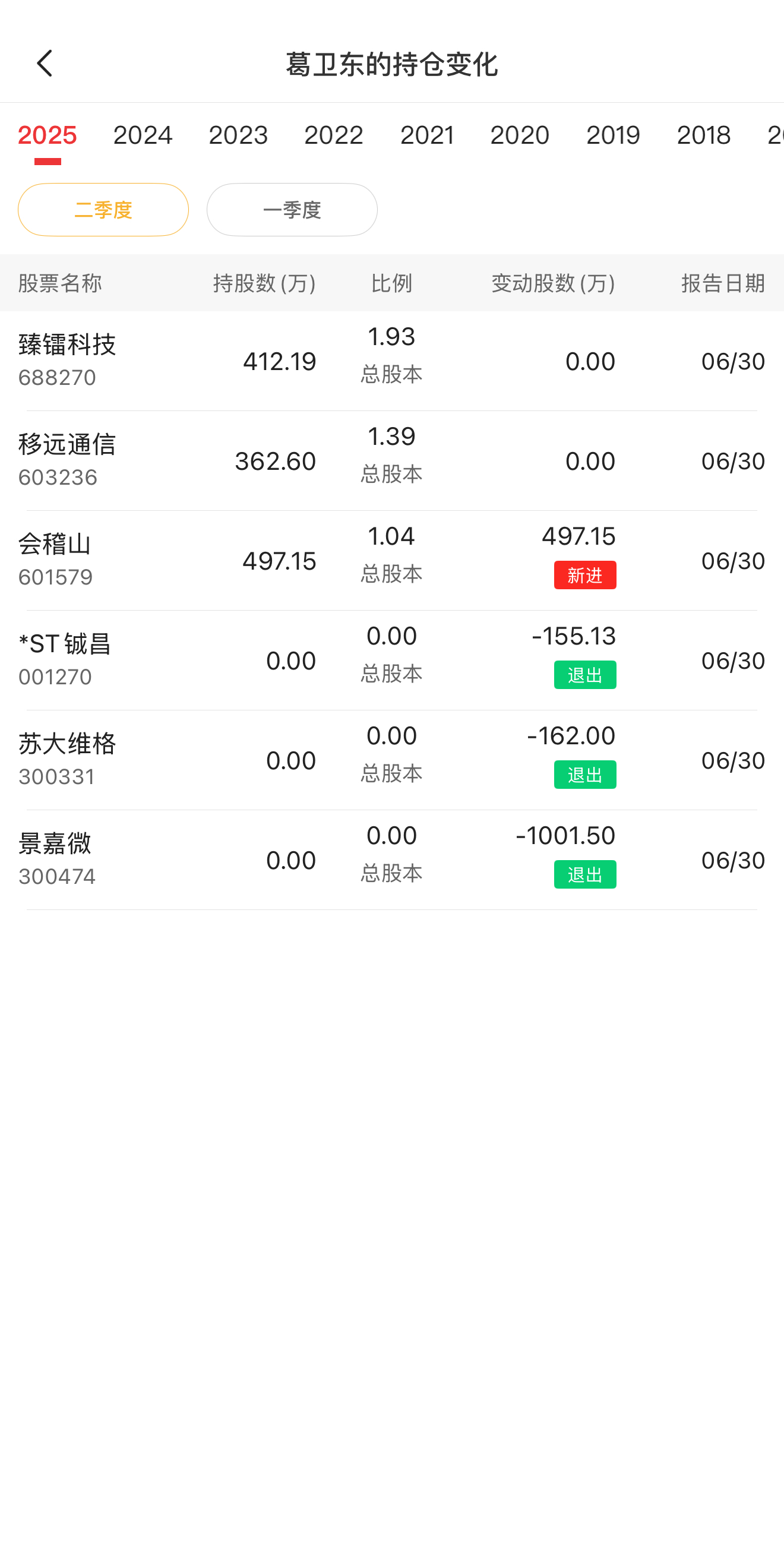This screenshot has height=1545, width=784.
Task: Switch to the 2023 year tab
Action: (238, 135)
